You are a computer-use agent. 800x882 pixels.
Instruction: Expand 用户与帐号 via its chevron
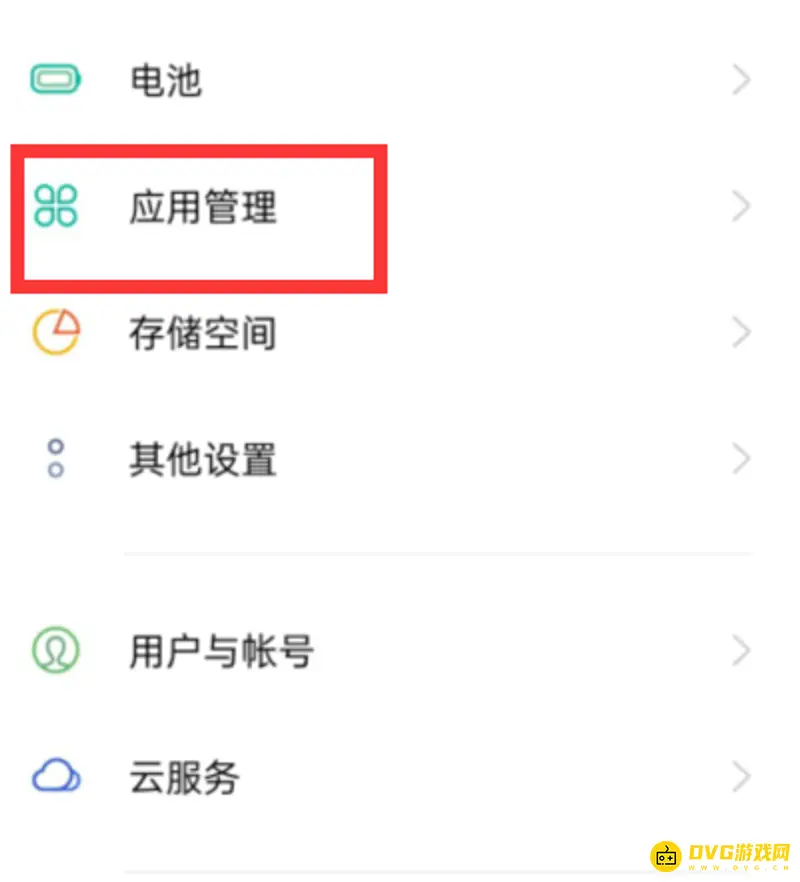[x=740, y=650]
